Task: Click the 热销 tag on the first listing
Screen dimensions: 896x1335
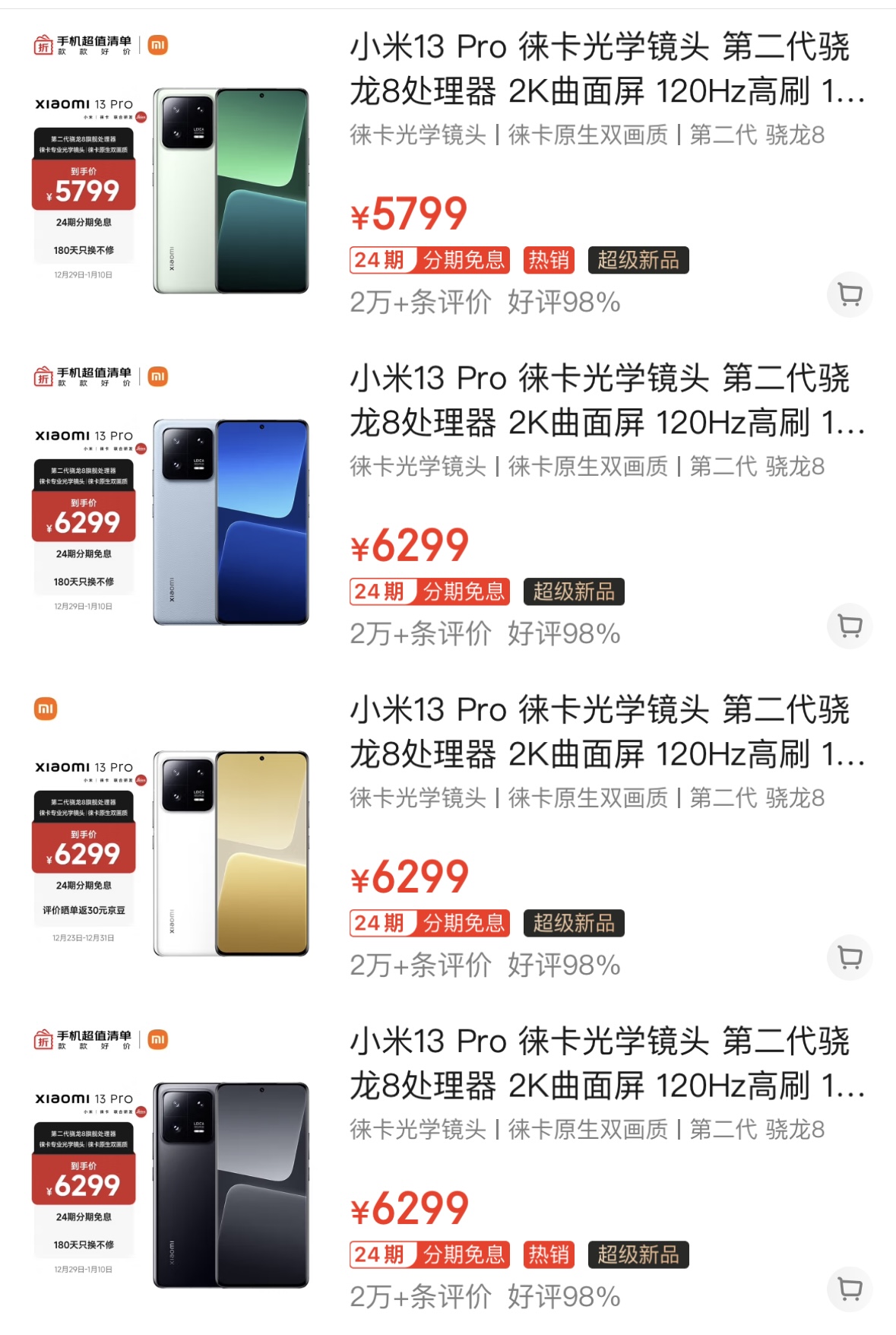Action: (550, 261)
